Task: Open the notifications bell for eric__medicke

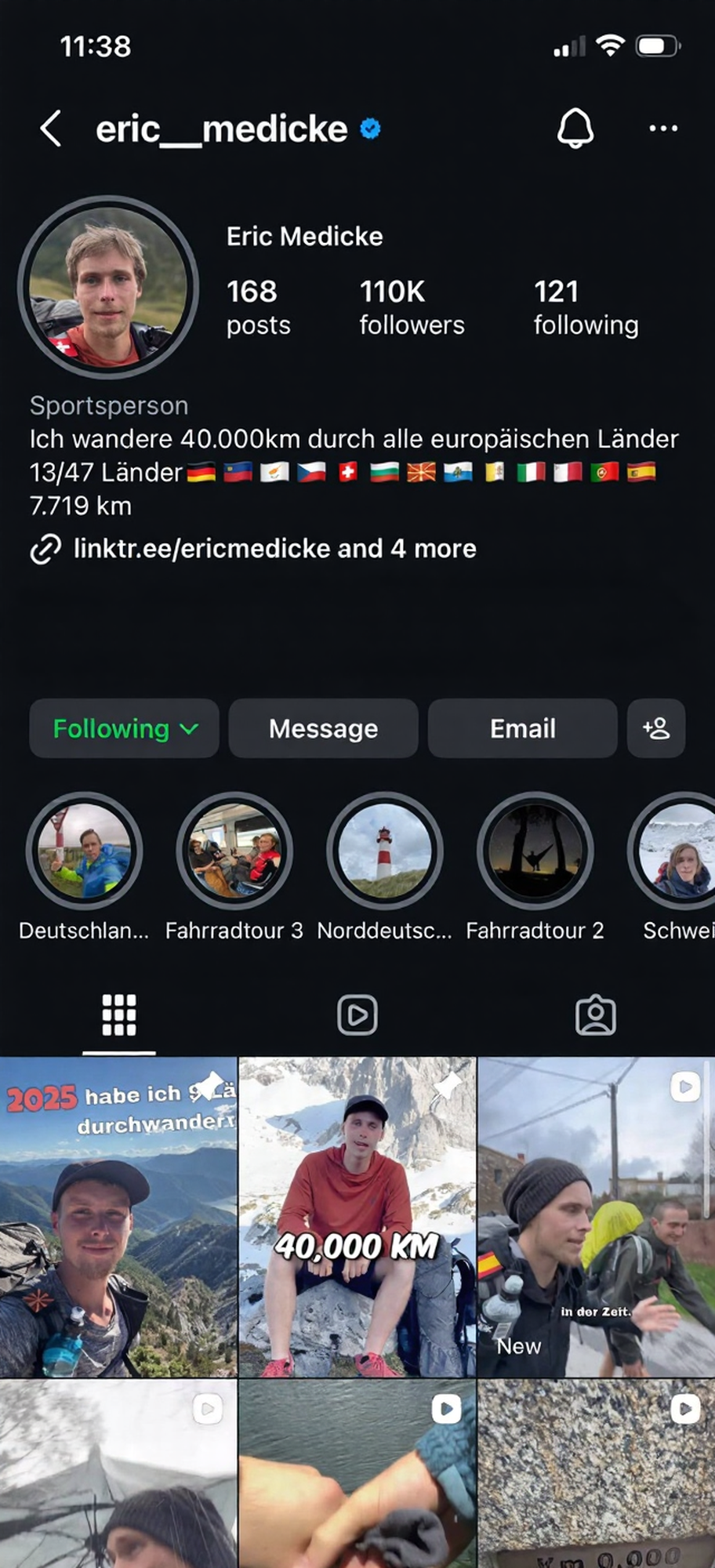Action: [575, 128]
